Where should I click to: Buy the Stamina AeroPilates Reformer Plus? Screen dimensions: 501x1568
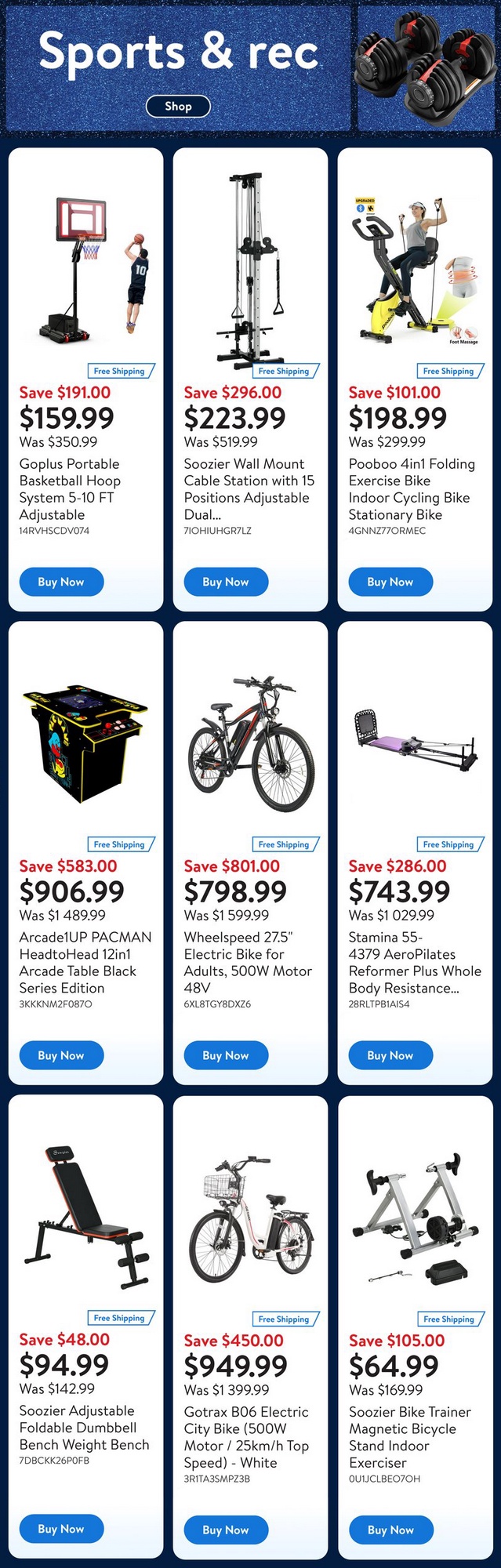[x=390, y=1055]
